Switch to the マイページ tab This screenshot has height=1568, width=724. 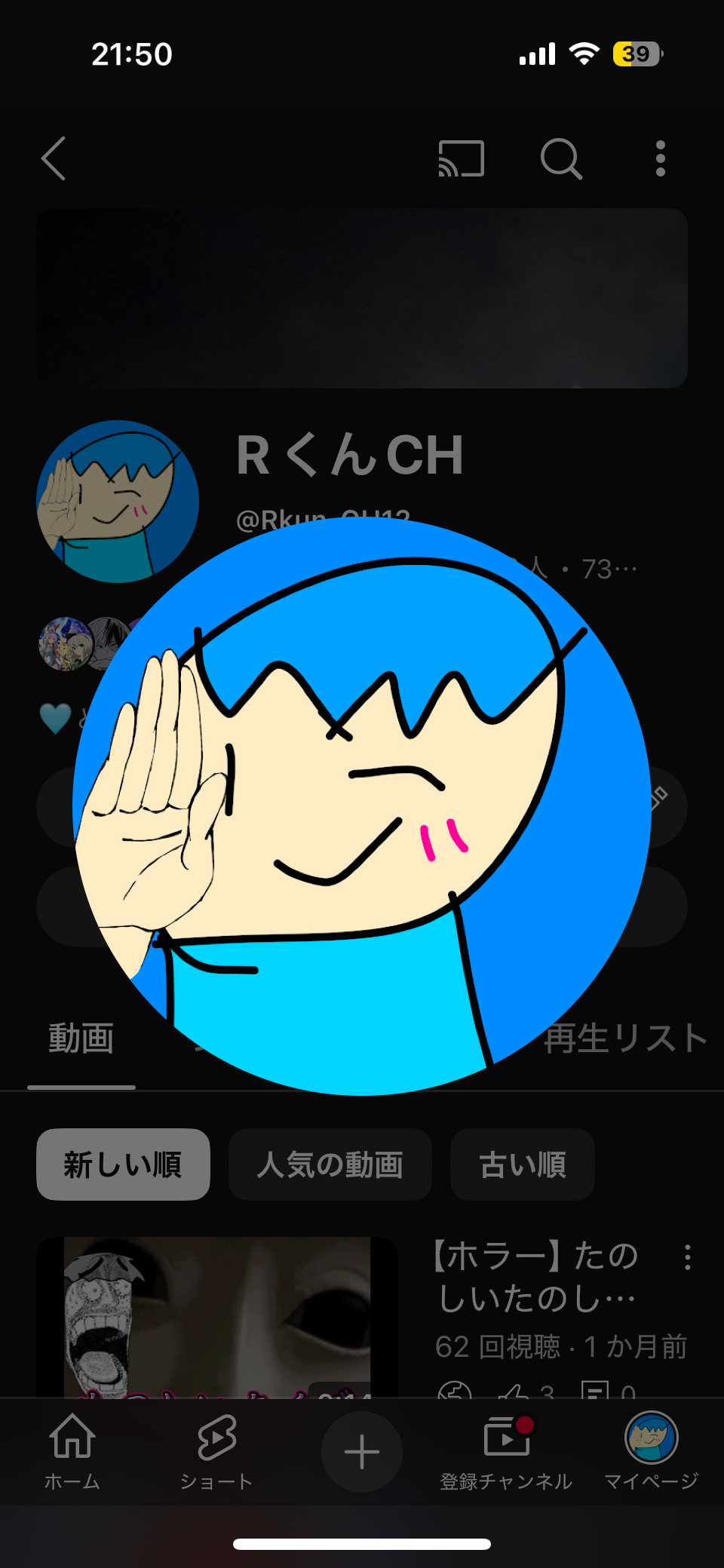pyautogui.click(x=651, y=1451)
